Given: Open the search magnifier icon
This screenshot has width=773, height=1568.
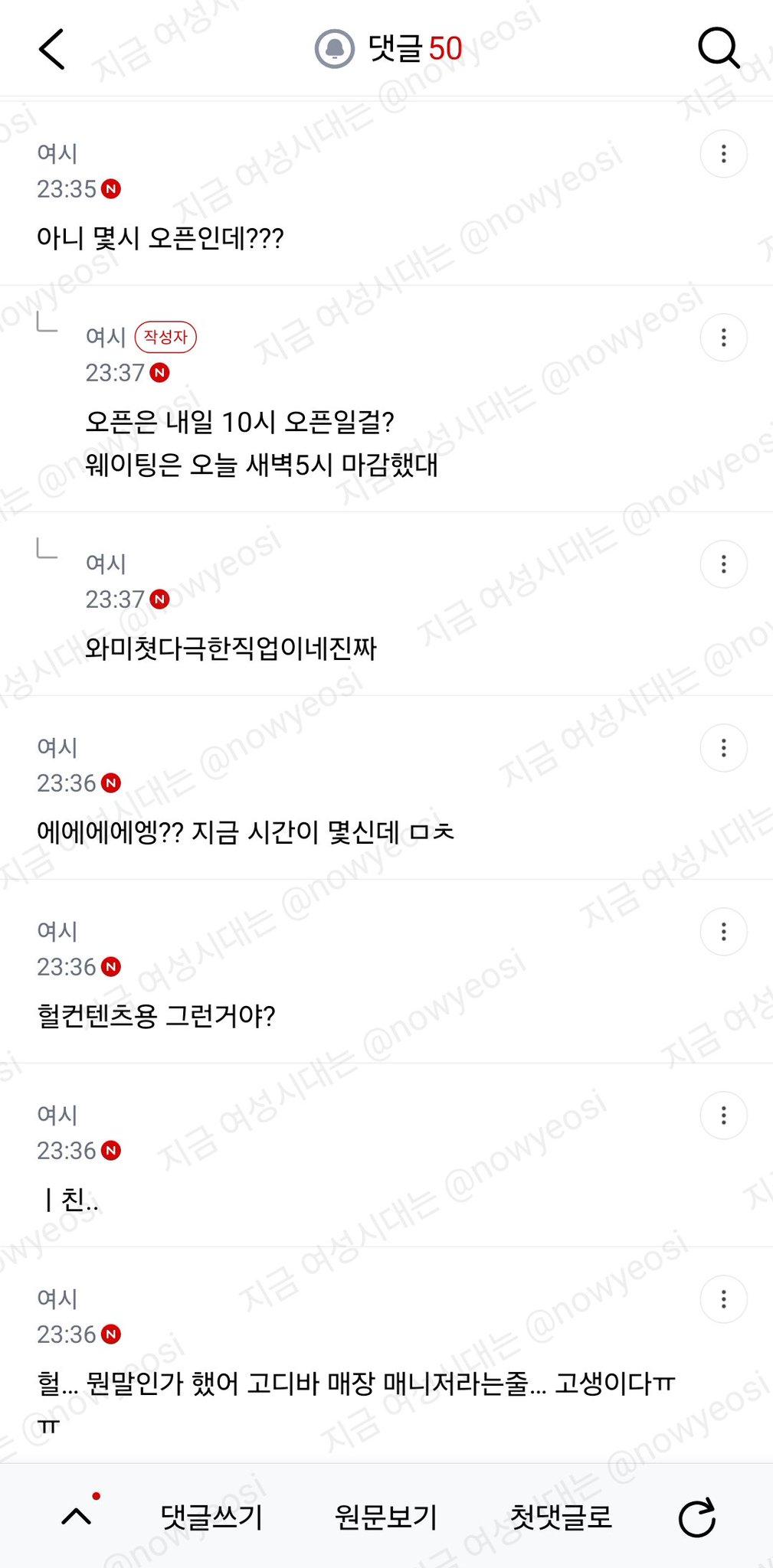Looking at the screenshot, I should [719, 49].
